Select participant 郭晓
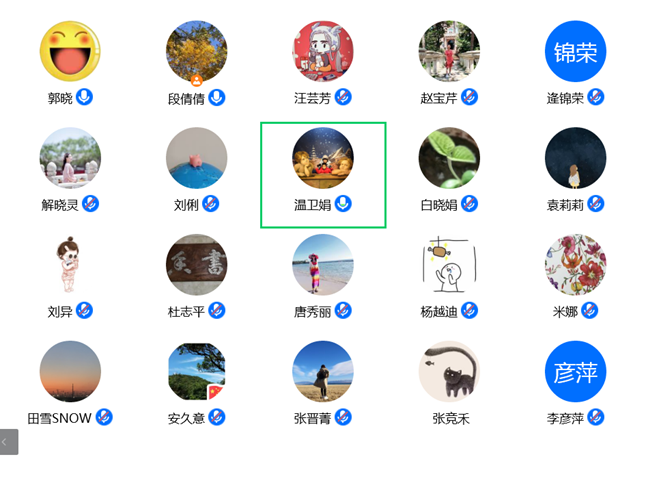The width and height of the screenshot is (646, 483). [x=70, y=51]
